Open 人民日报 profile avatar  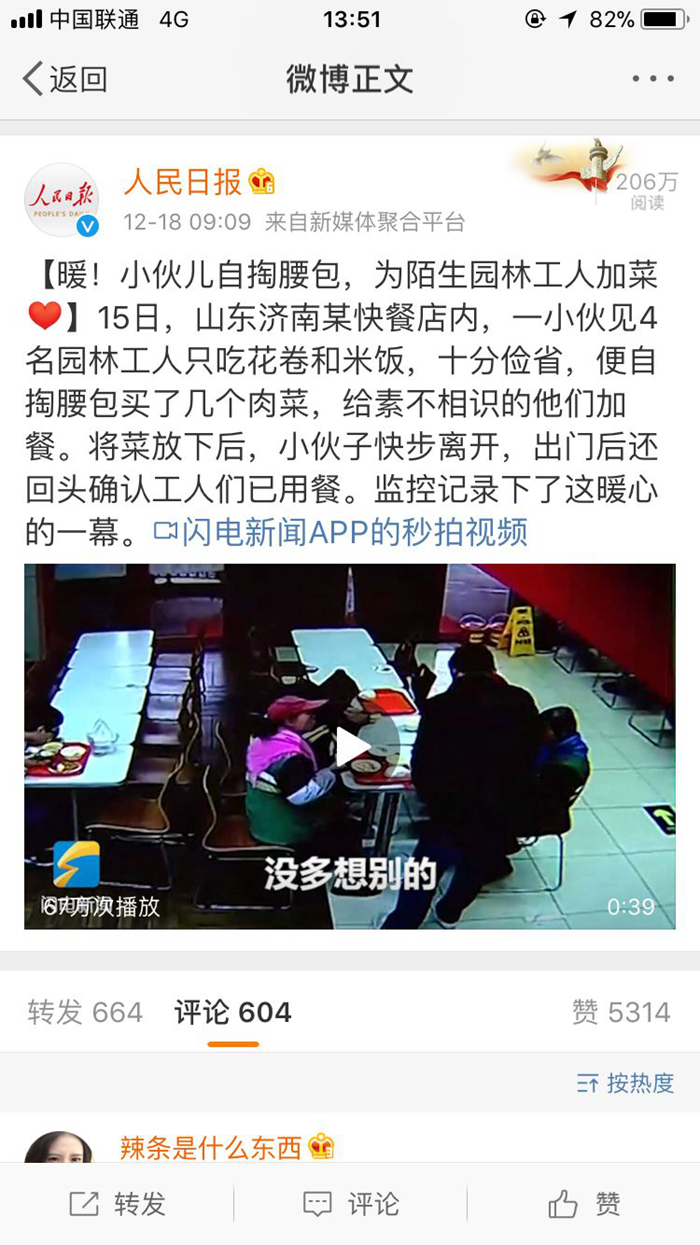(62, 200)
